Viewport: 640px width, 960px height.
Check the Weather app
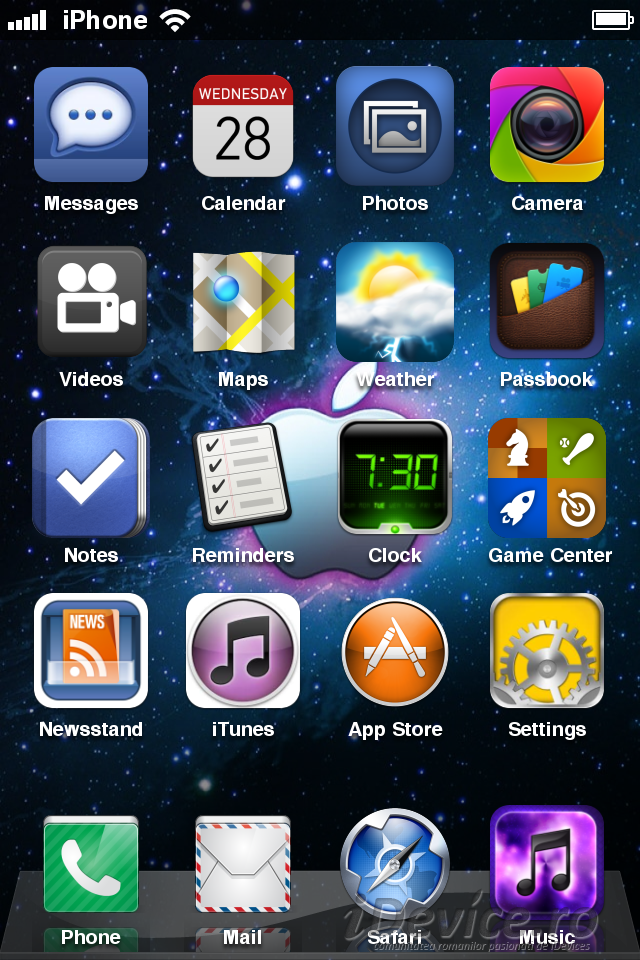(x=395, y=301)
